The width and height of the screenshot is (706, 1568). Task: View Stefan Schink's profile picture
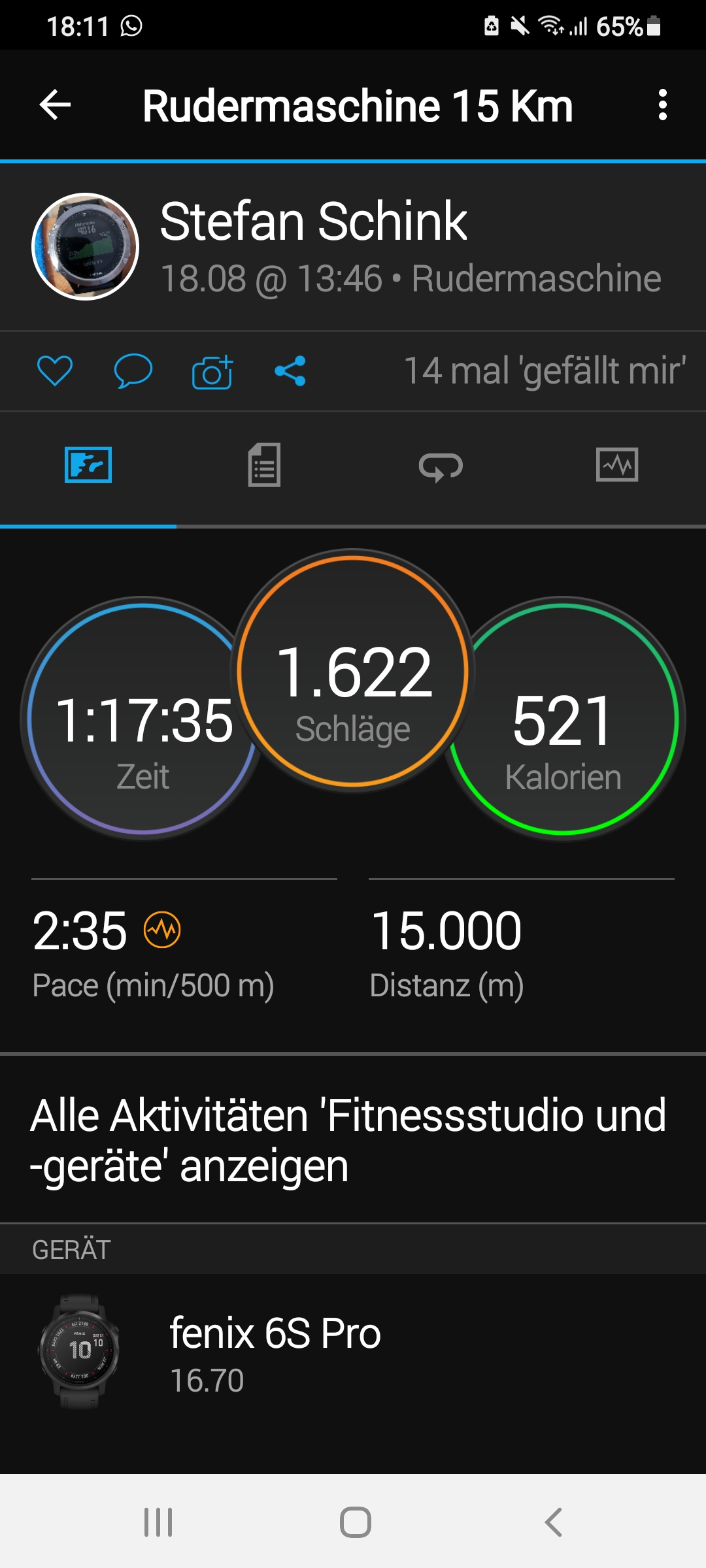pyautogui.click(x=86, y=246)
